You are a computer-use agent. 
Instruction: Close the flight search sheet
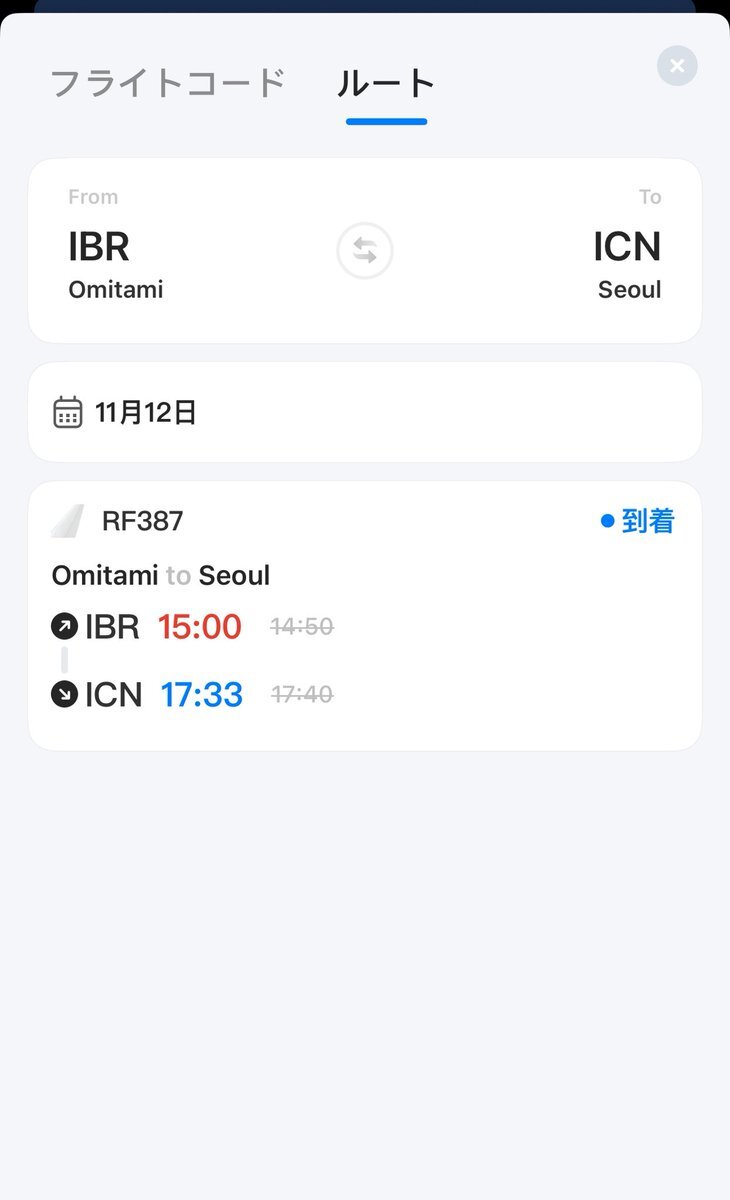(x=677, y=66)
